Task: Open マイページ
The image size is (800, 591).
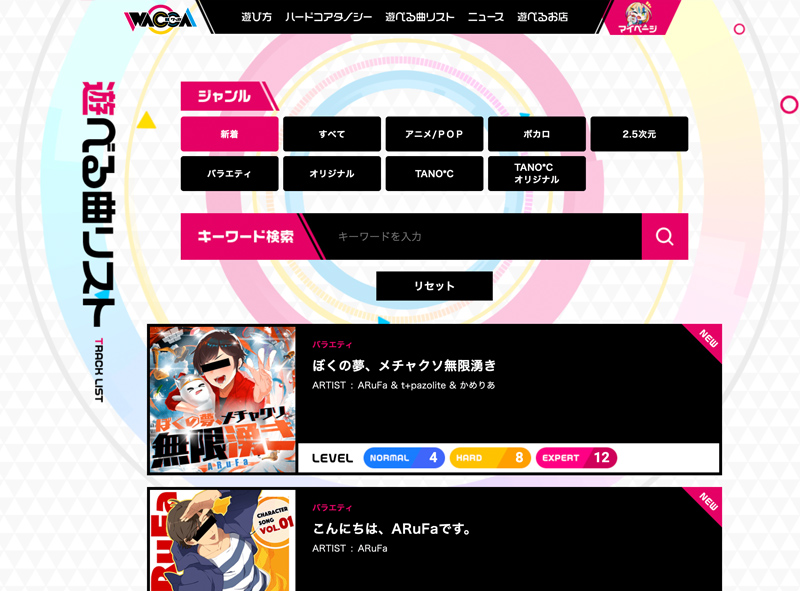Action: 638,18
